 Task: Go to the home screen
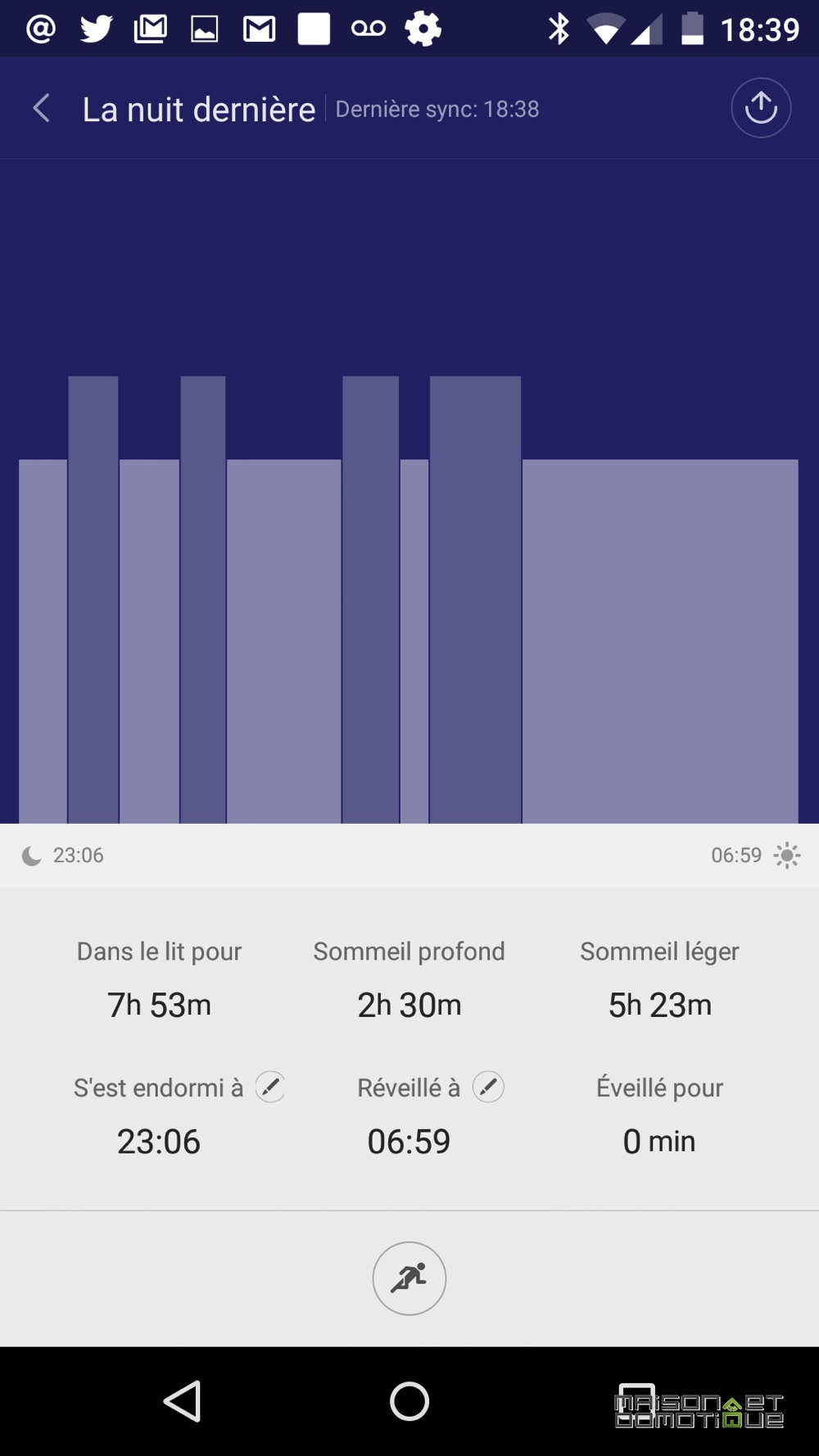click(409, 1401)
